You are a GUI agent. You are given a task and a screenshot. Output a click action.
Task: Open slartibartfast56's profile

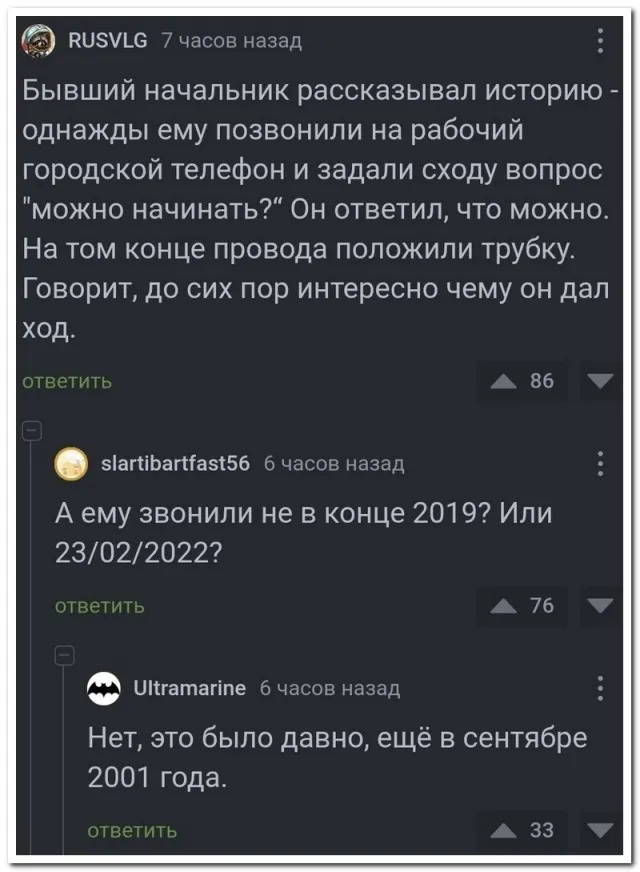tap(176, 463)
